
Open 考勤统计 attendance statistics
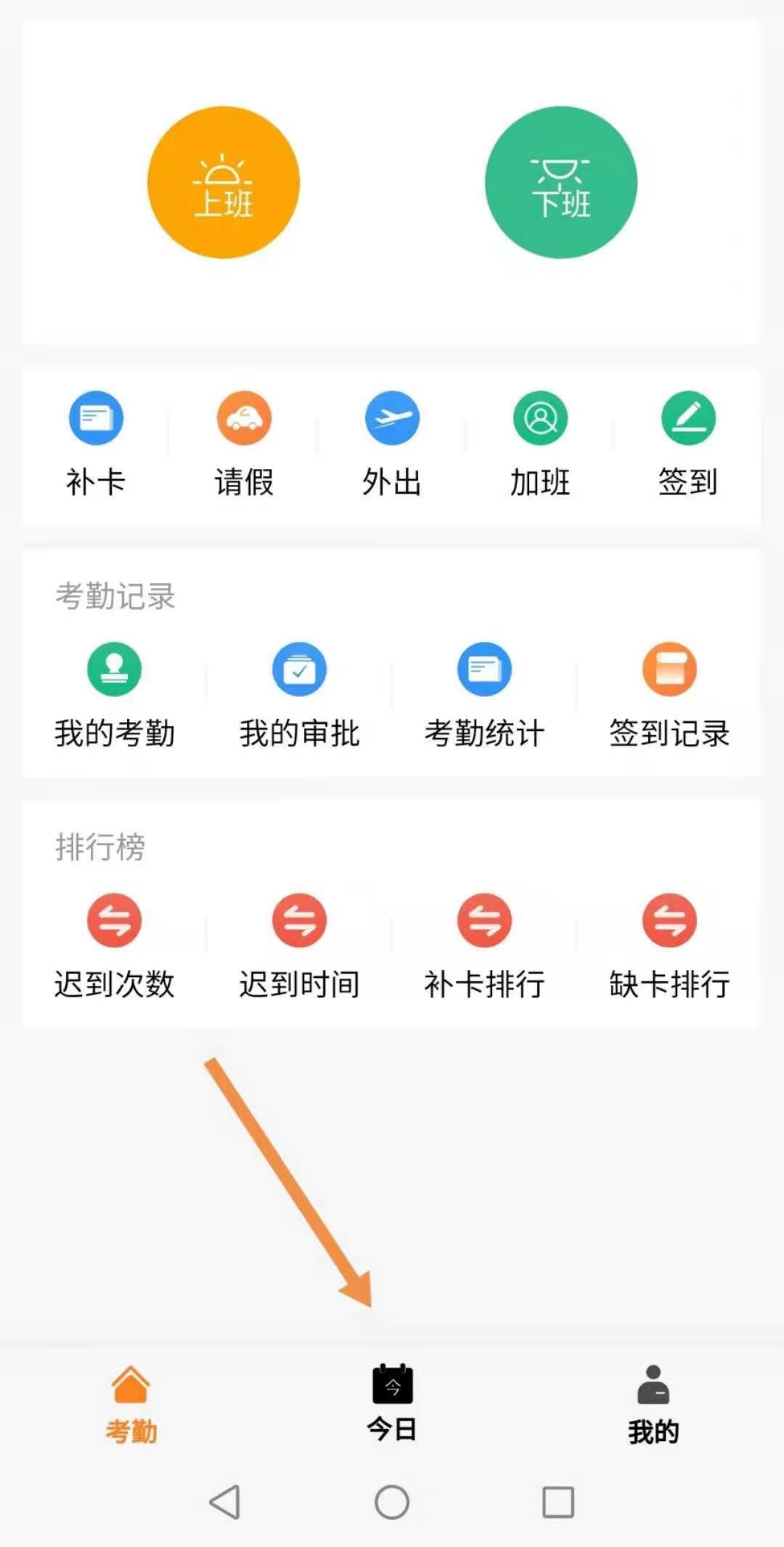[x=484, y=693]
